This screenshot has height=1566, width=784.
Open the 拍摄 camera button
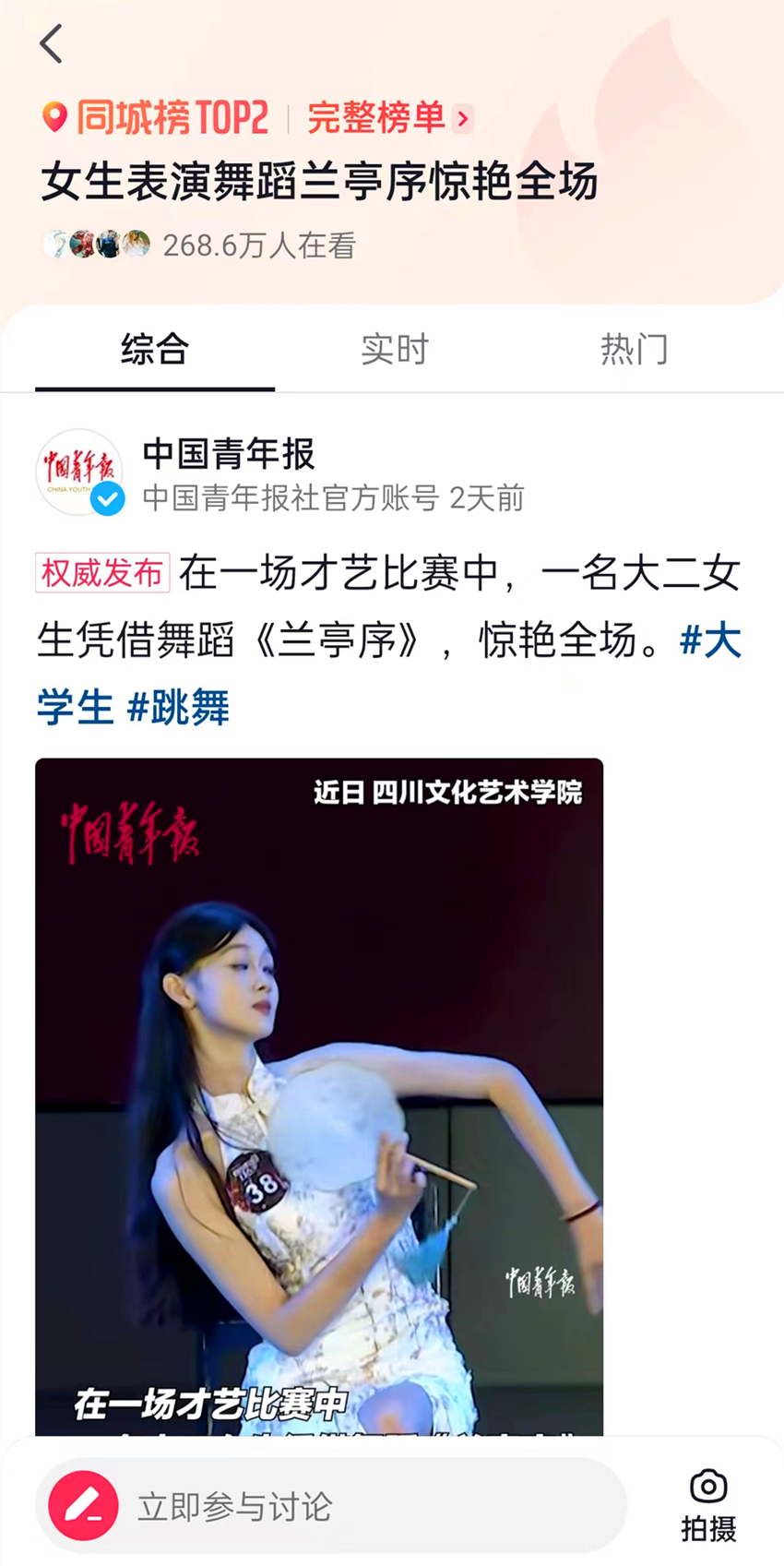(708, 1506)
